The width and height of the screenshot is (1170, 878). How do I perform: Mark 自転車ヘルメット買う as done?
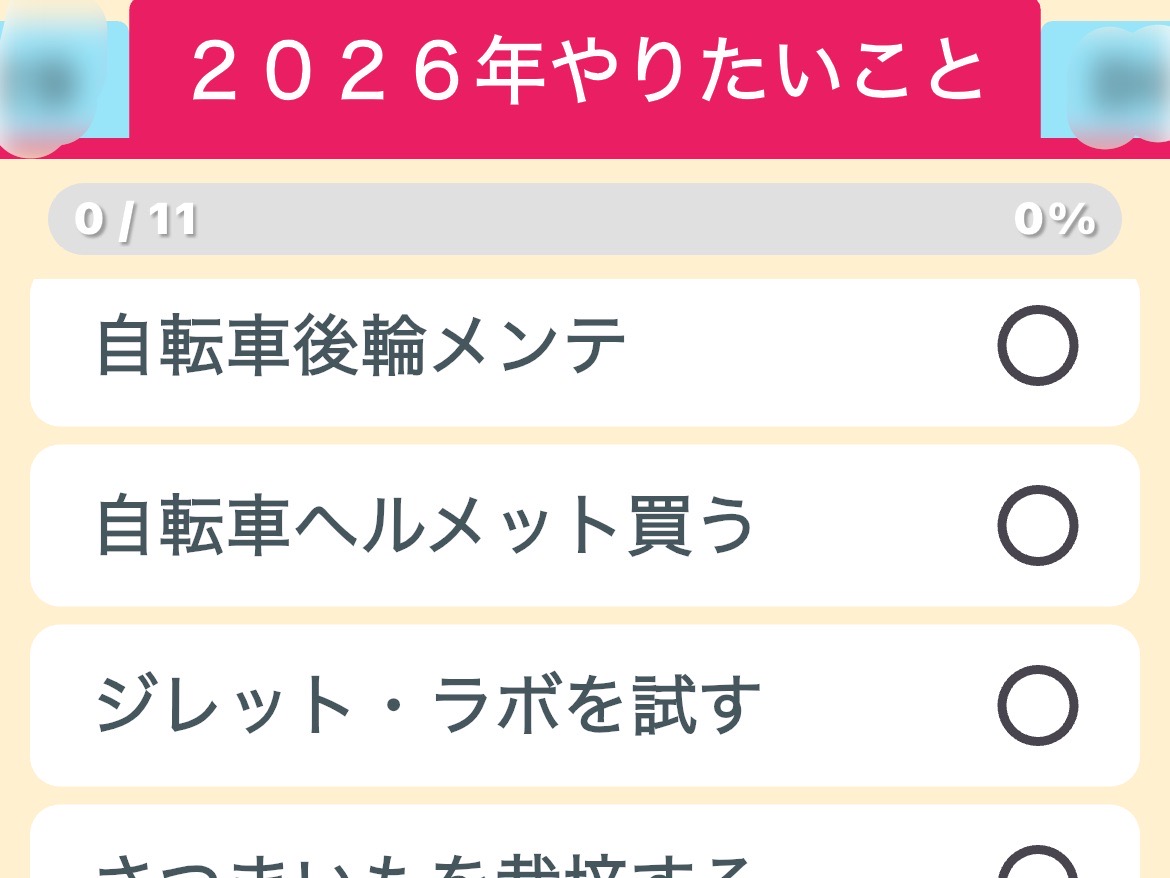[1038, 526]
